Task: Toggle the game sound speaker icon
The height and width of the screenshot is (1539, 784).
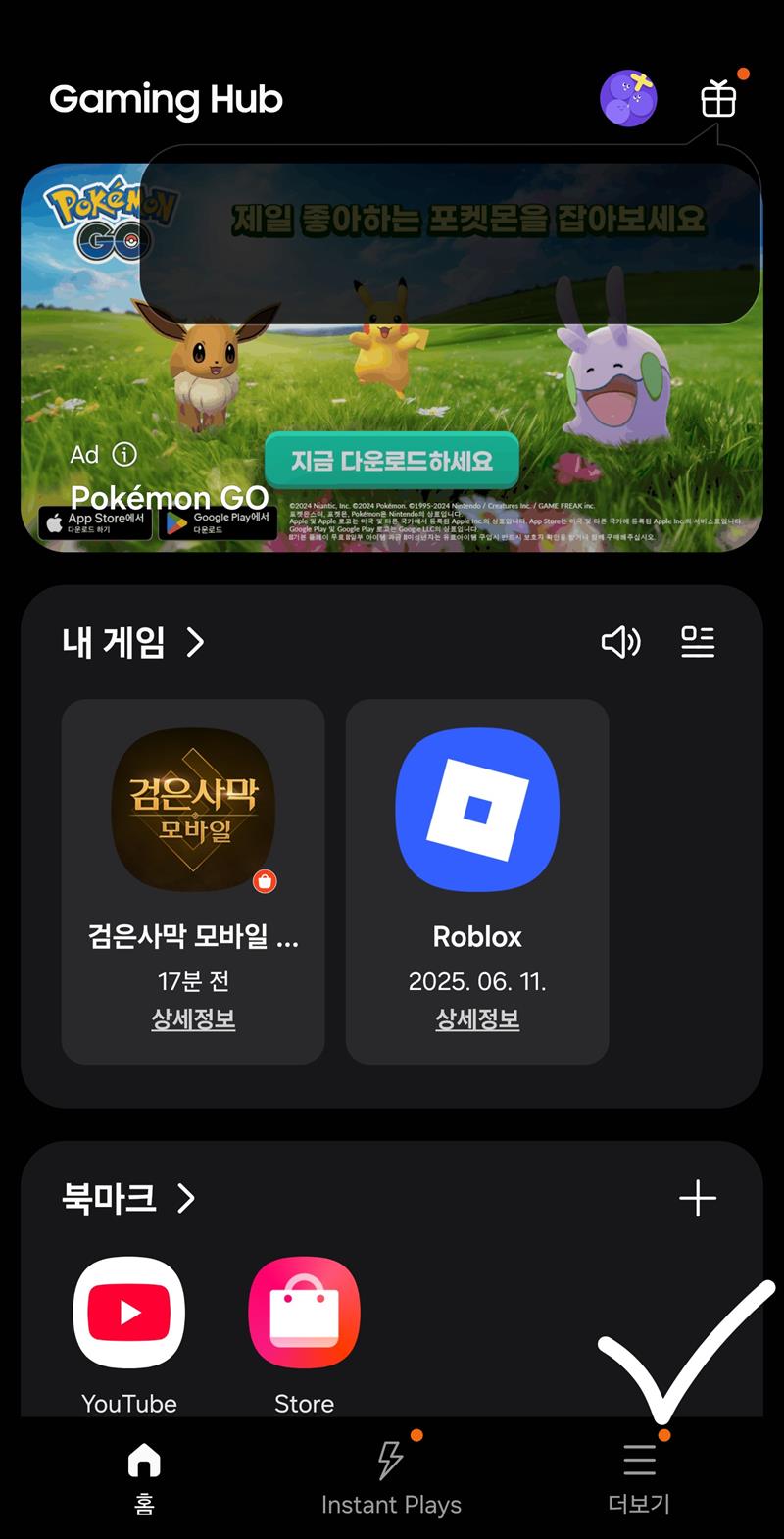Action: (x=620, y=642)
